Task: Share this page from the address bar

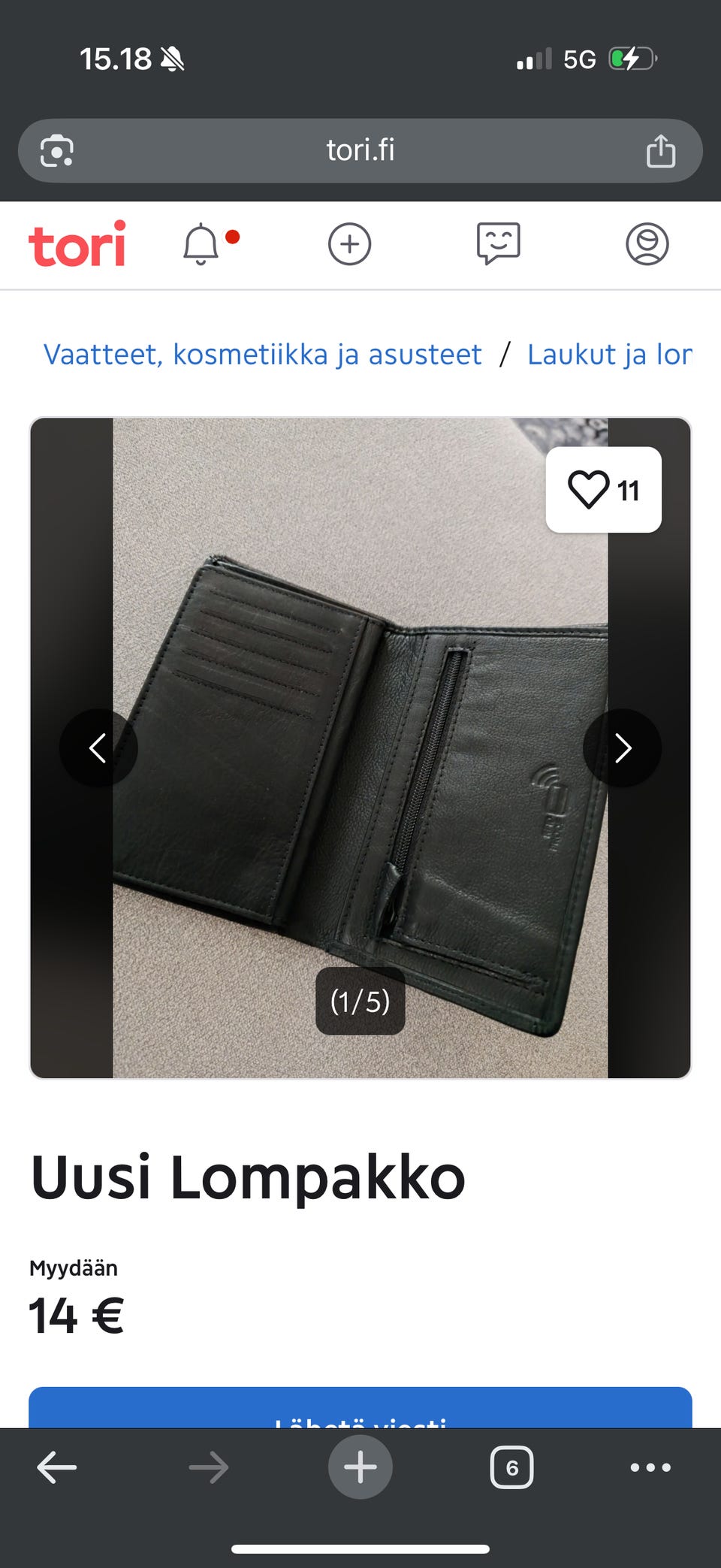Action: click(661, 150)
